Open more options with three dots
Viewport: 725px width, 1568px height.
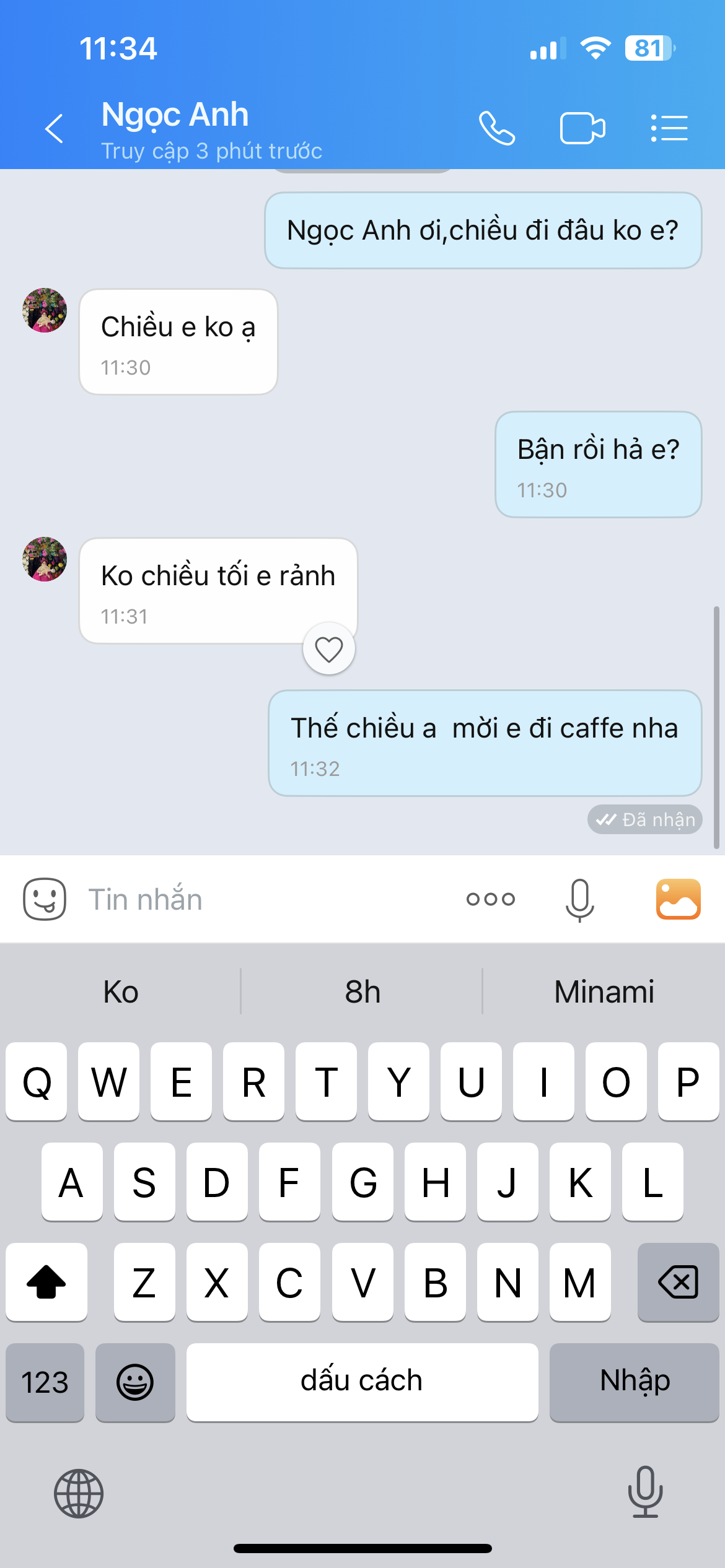491,899
